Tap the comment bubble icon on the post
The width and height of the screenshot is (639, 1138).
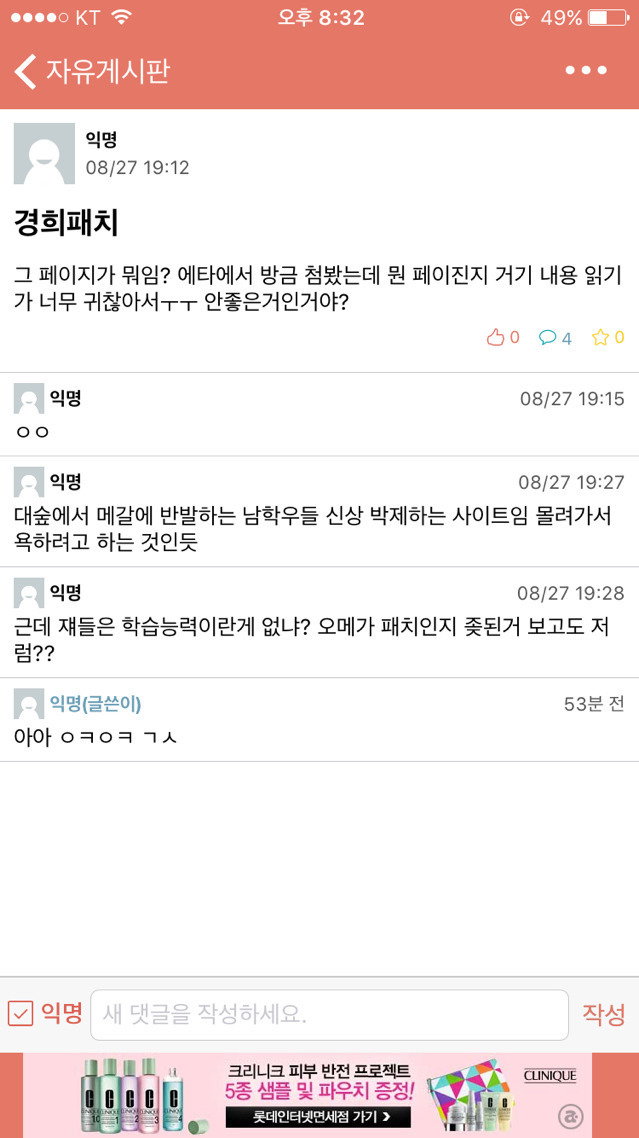[548, 338]
